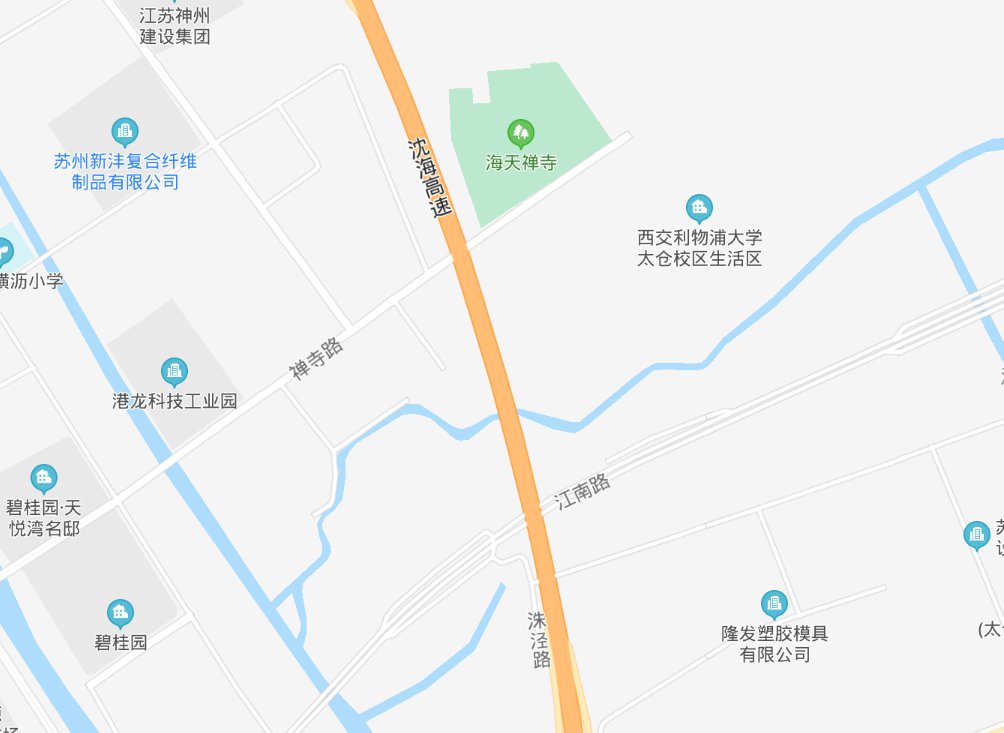Viewport: 1004px width, 733px height.
Task: Tap the 苏州新沣复合纤维制品有限公司 marker
Action: 125,131
